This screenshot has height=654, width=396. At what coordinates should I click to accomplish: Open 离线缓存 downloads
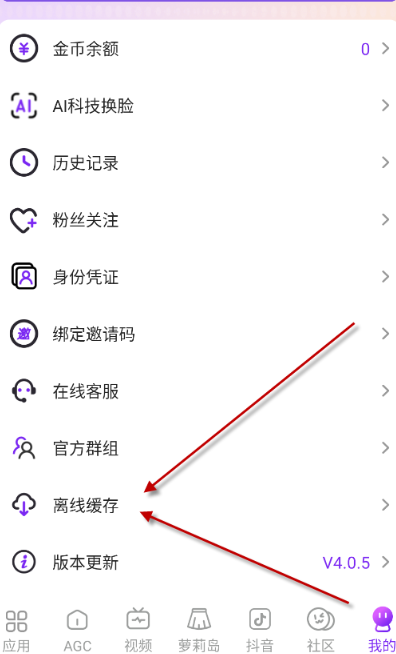tap(198, 506)
